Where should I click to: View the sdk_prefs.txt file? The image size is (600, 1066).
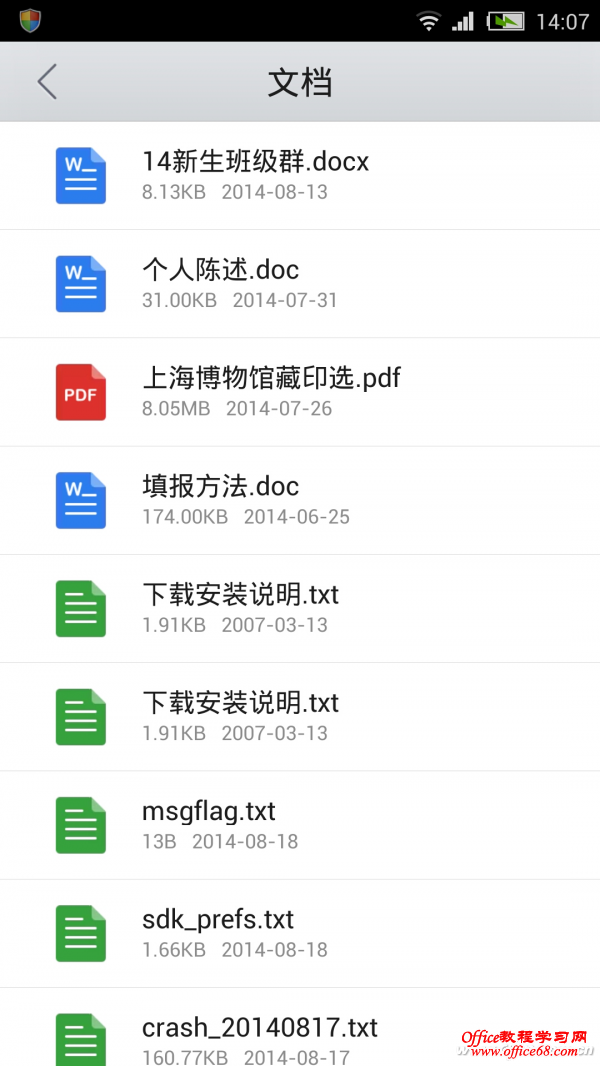pyautogui.click(x=218, y=933)
